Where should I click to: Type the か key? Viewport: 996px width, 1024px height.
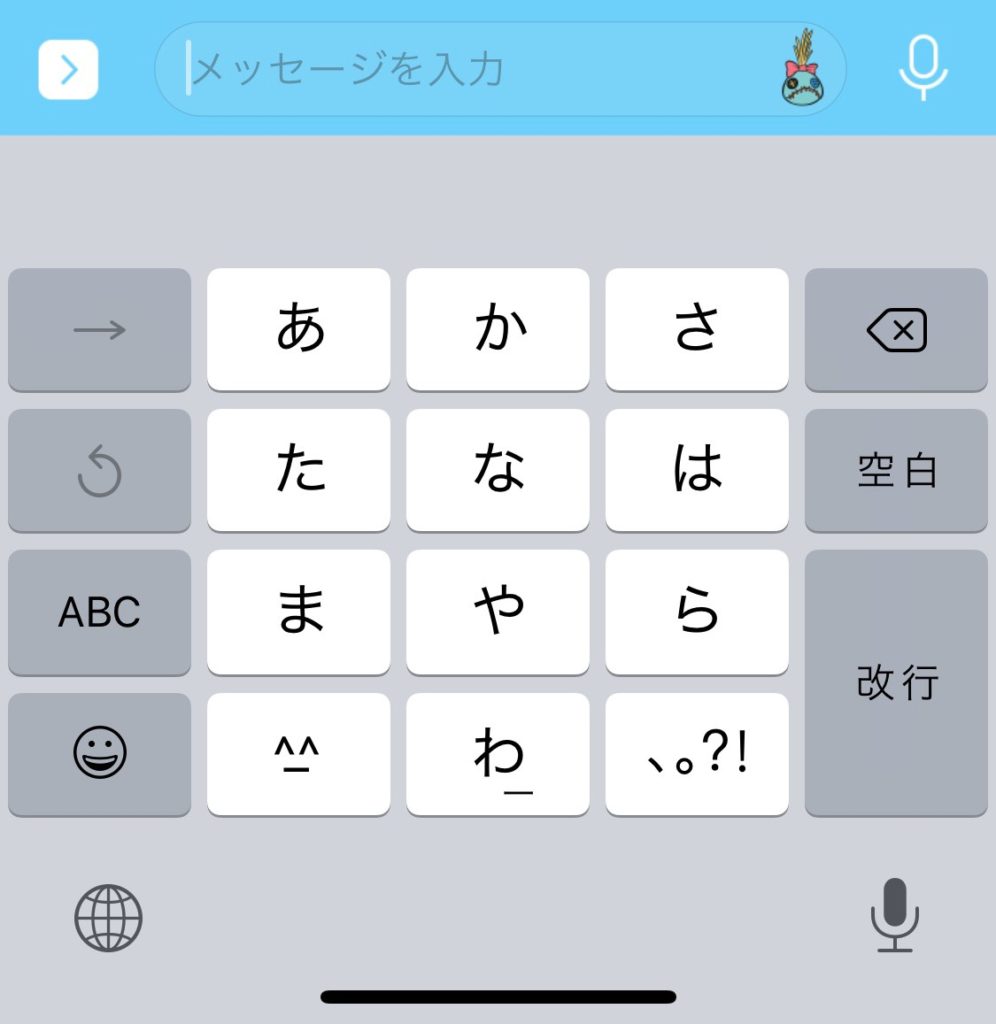click(x=497, y=329)
